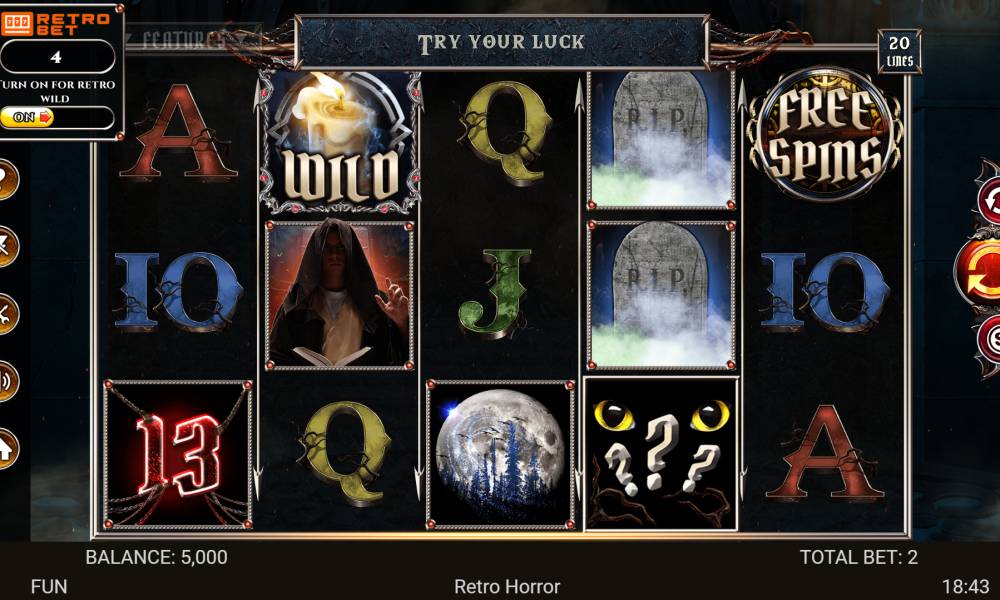Open the help question mark icon
1000x600 pixels.
pyautogui.click(x=5, y=180)
